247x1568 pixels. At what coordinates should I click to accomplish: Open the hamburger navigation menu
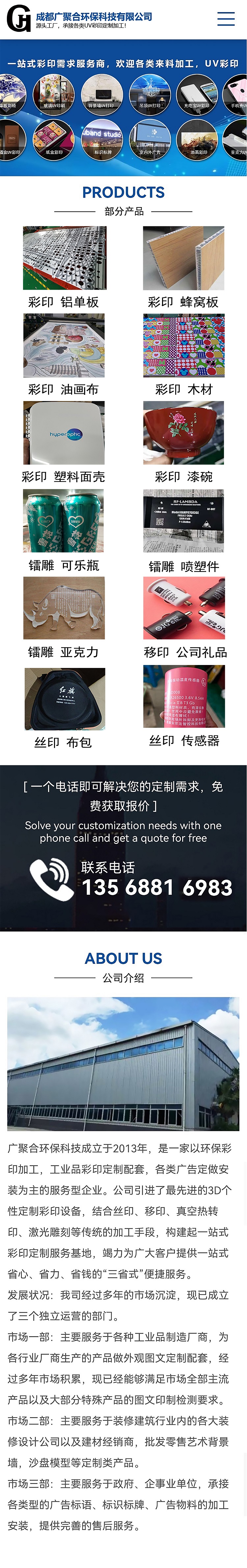226,19
